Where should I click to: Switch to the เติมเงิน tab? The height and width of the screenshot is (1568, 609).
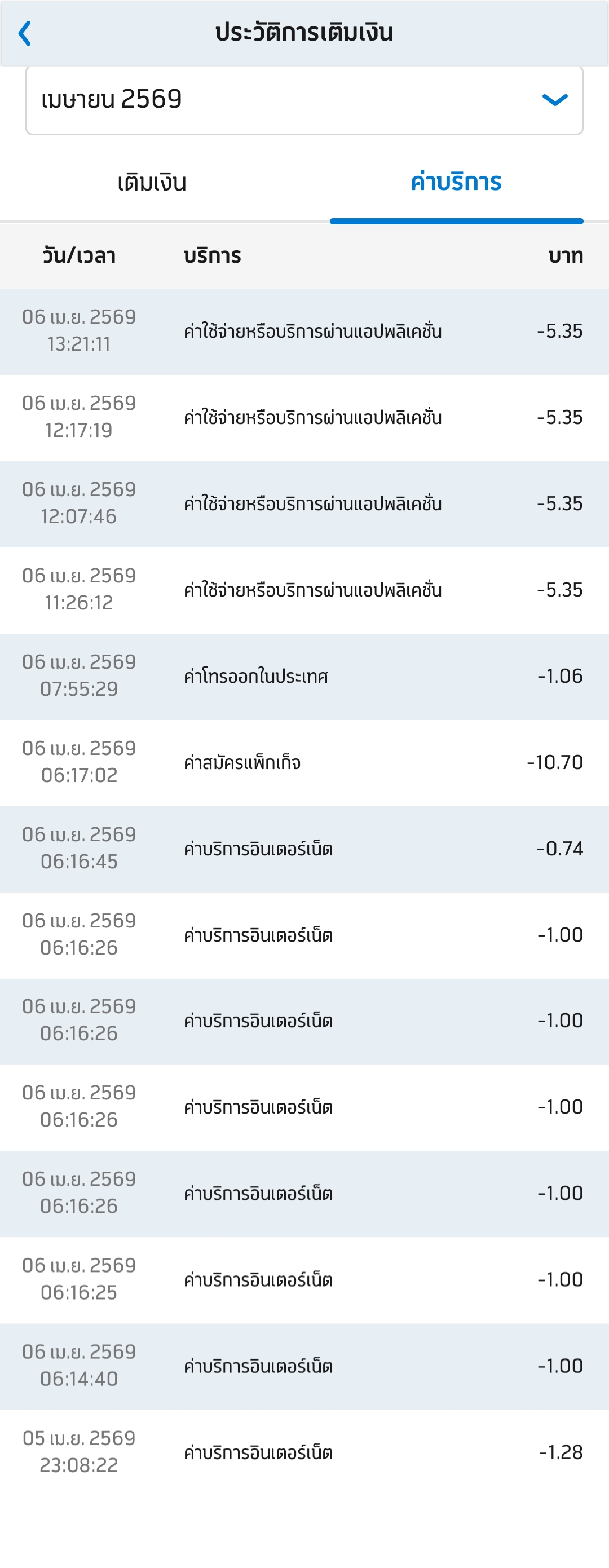[152, 183]
